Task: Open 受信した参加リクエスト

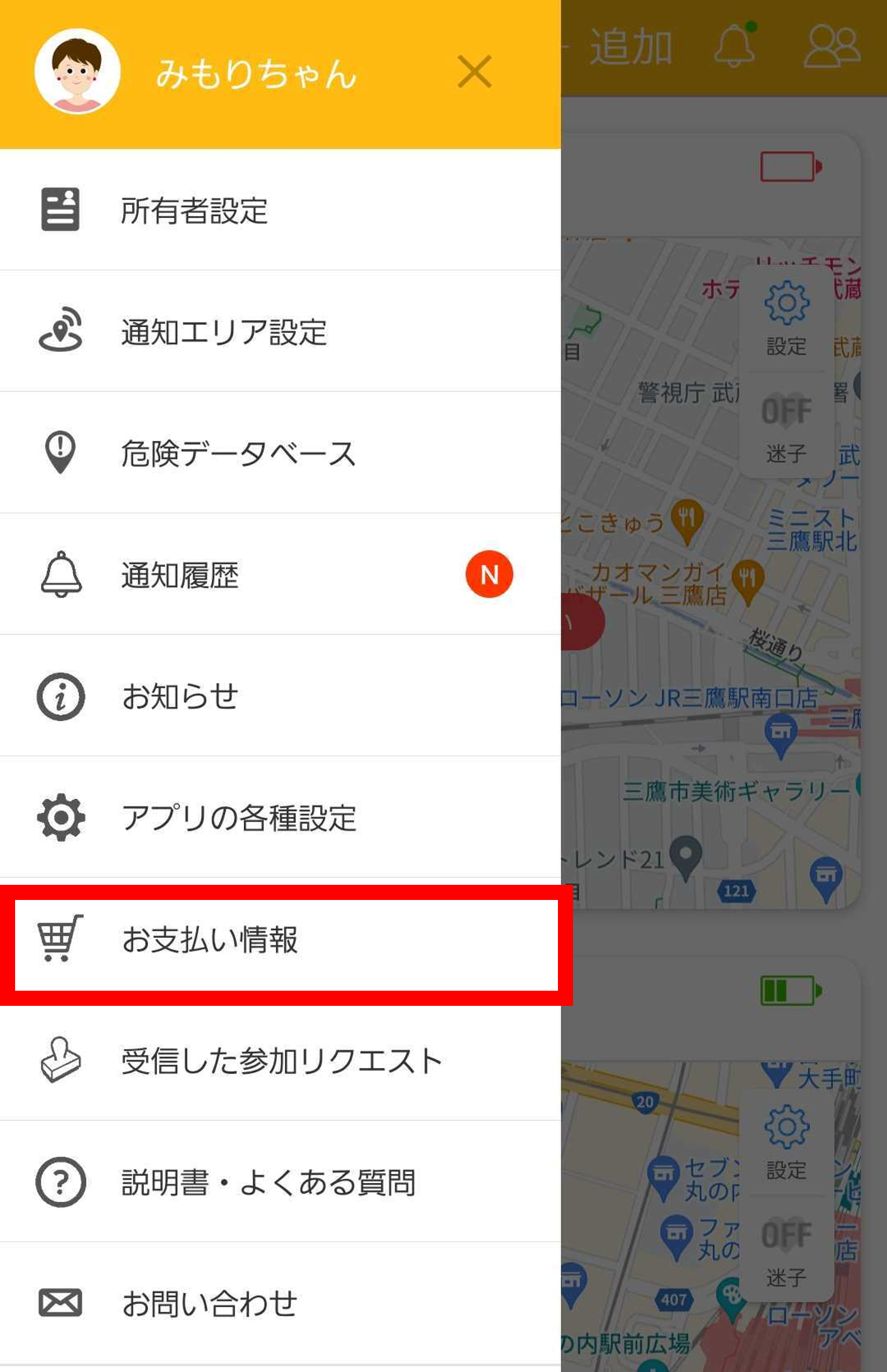Action: click(x=281, y=1061)
